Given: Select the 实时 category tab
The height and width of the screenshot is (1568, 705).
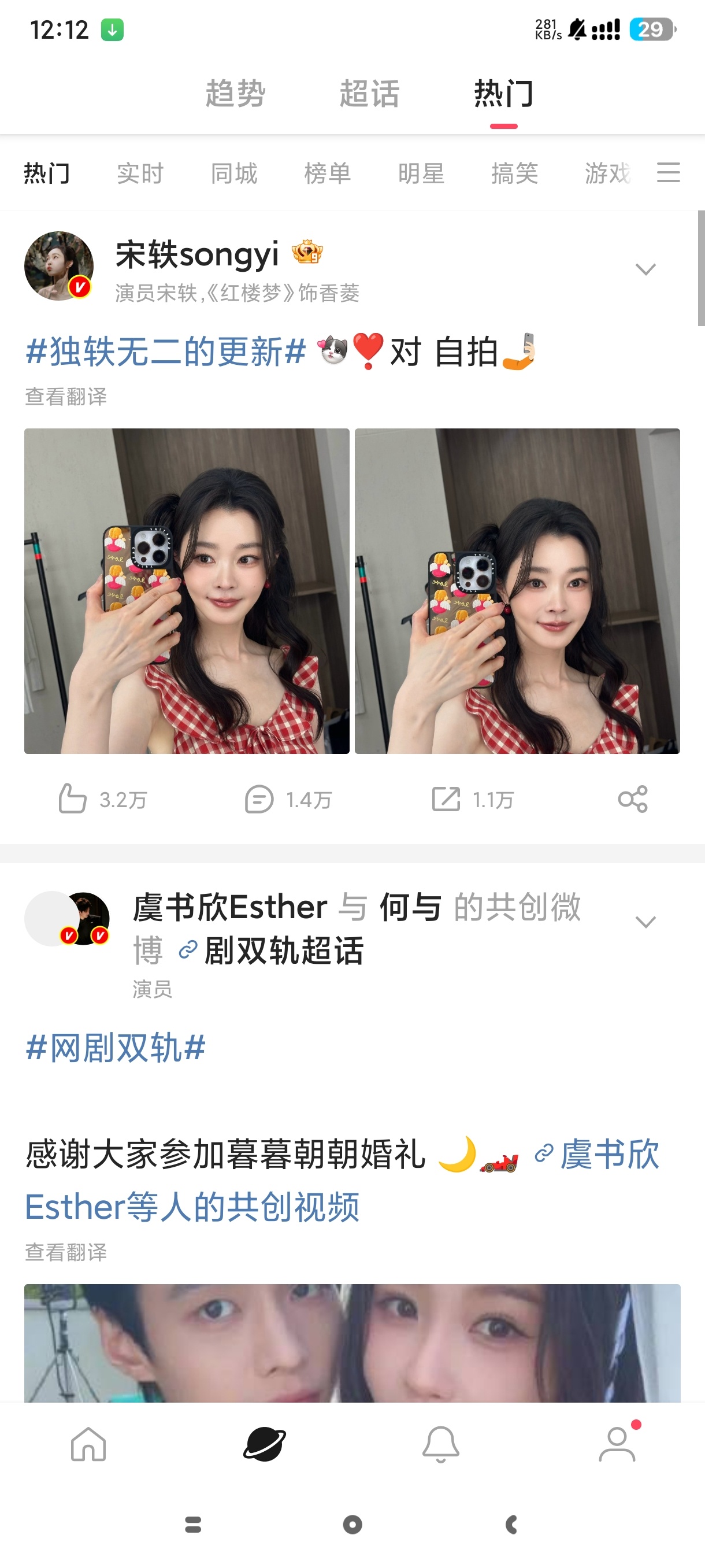Looking at the screenshot, I should point(140,173).
